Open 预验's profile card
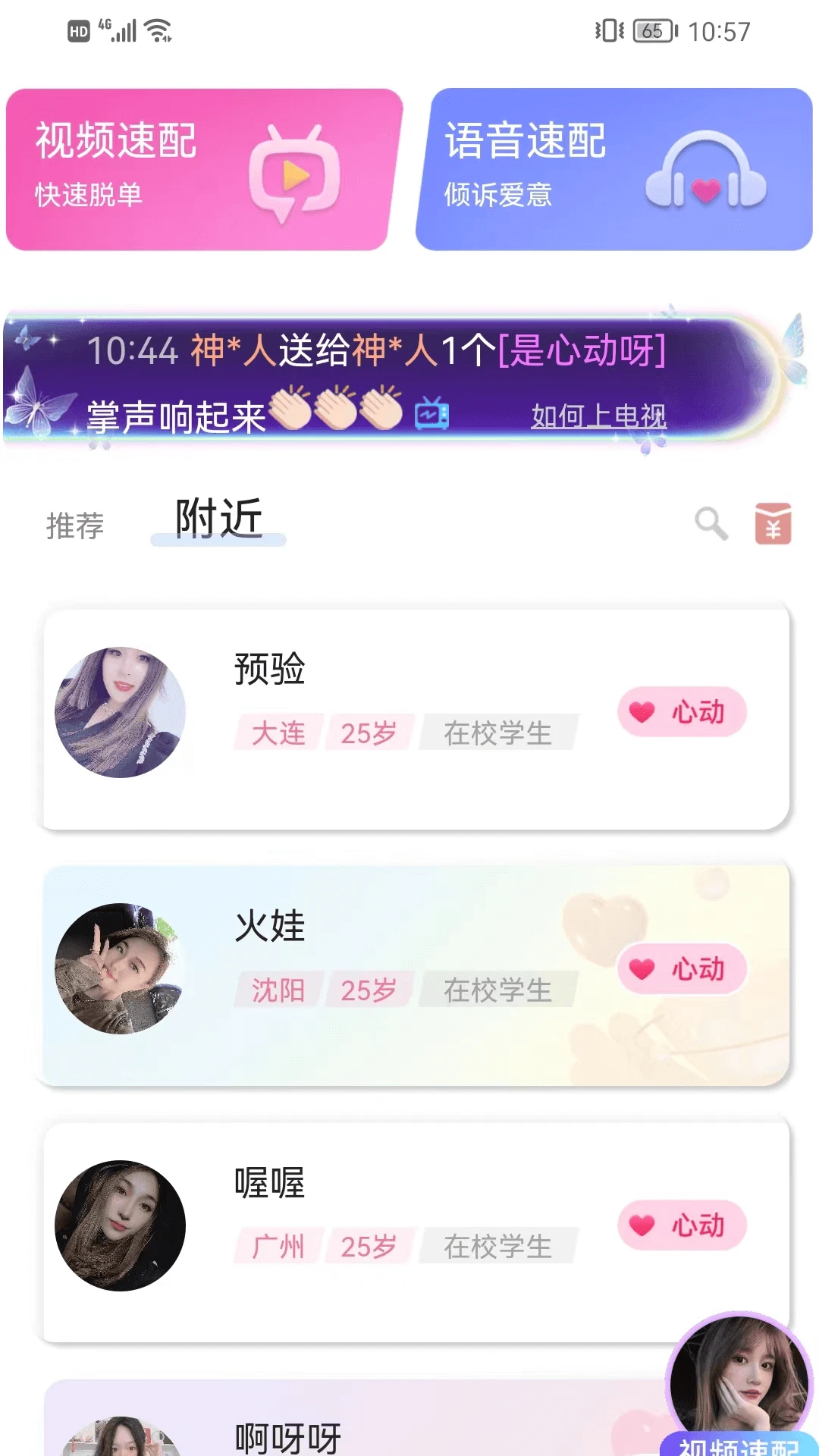 (416, 719)
